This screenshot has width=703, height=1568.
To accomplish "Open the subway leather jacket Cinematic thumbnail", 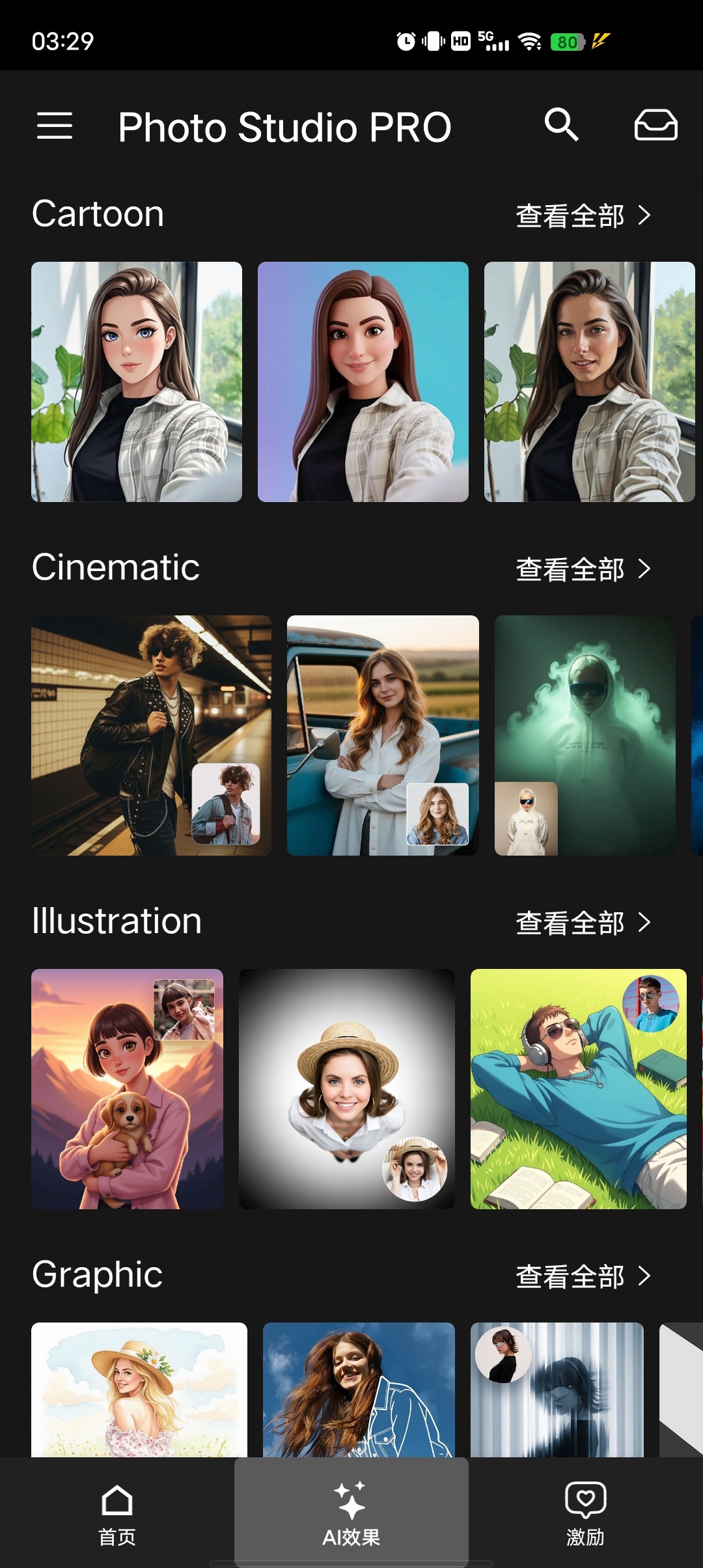I will pyautogui.click(x=152, y=736).
